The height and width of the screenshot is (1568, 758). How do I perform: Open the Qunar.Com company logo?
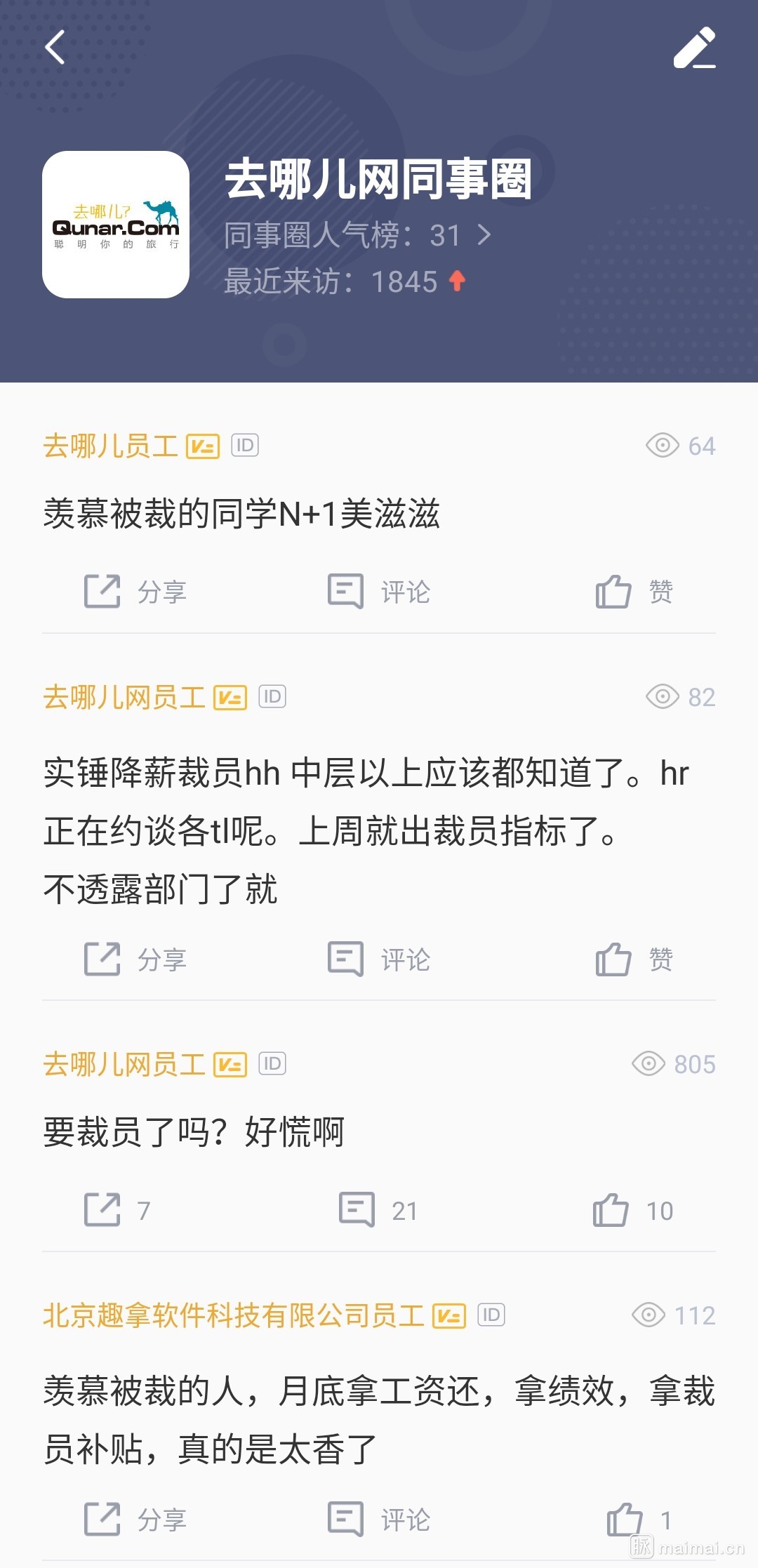point(115,225)
